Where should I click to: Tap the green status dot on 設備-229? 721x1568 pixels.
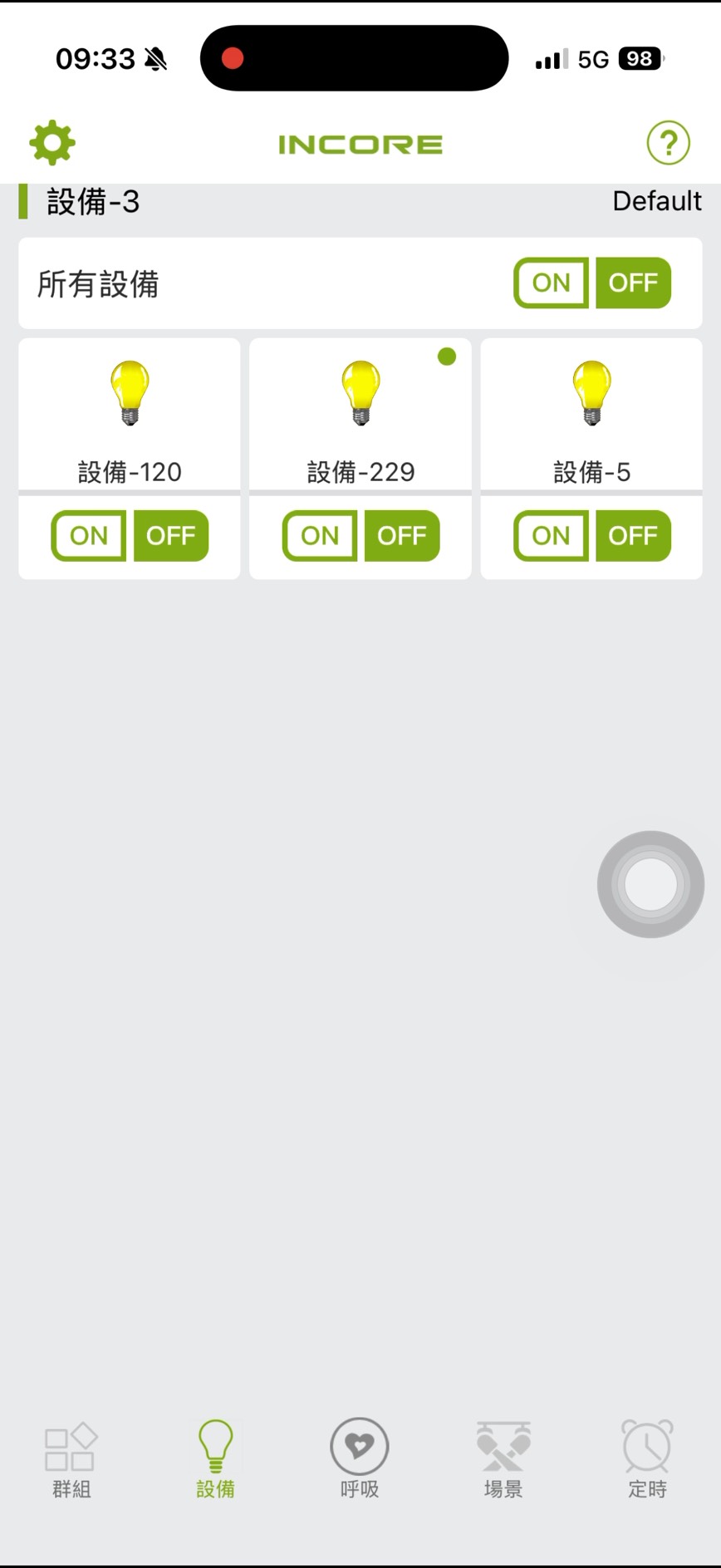tap(448, 356)
